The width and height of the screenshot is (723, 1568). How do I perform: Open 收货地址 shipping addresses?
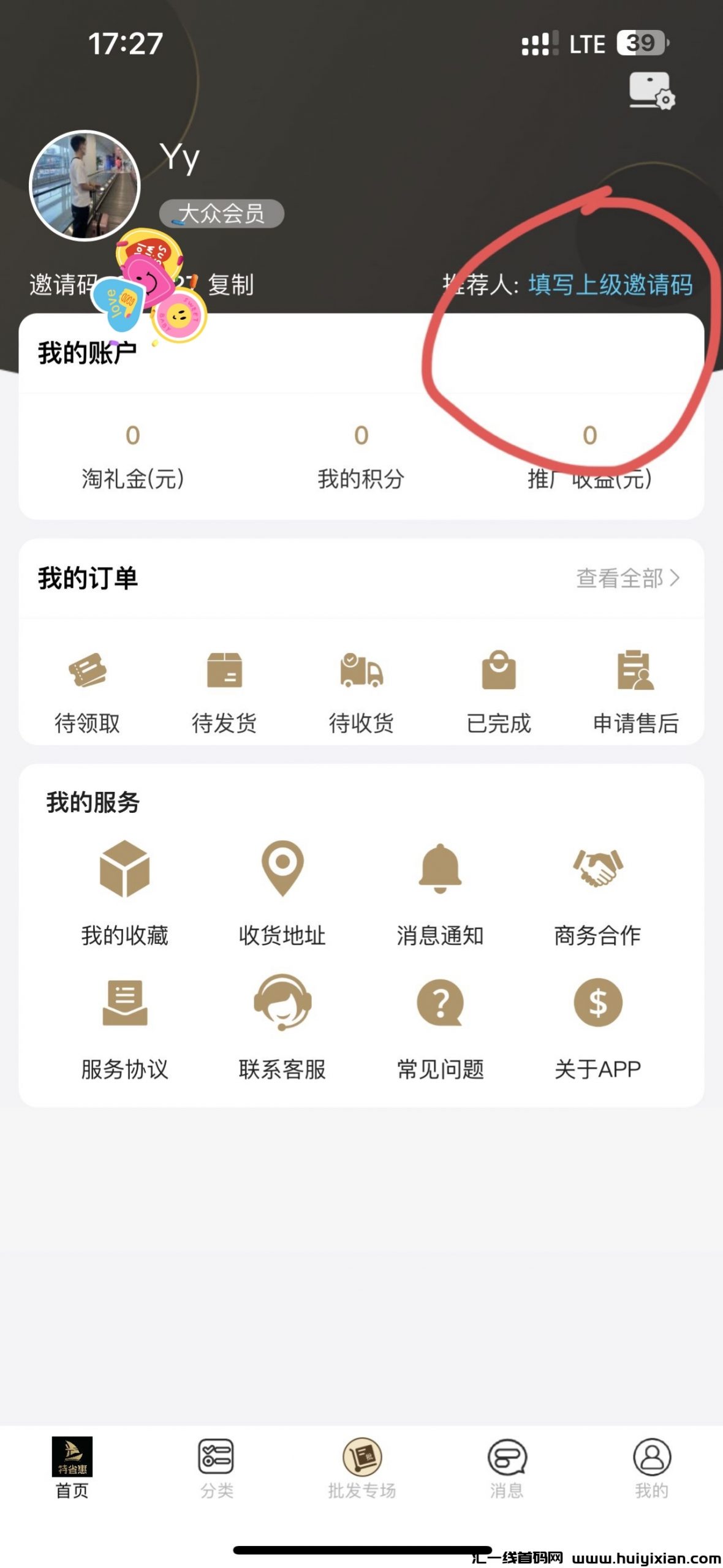tap(282, 892)
